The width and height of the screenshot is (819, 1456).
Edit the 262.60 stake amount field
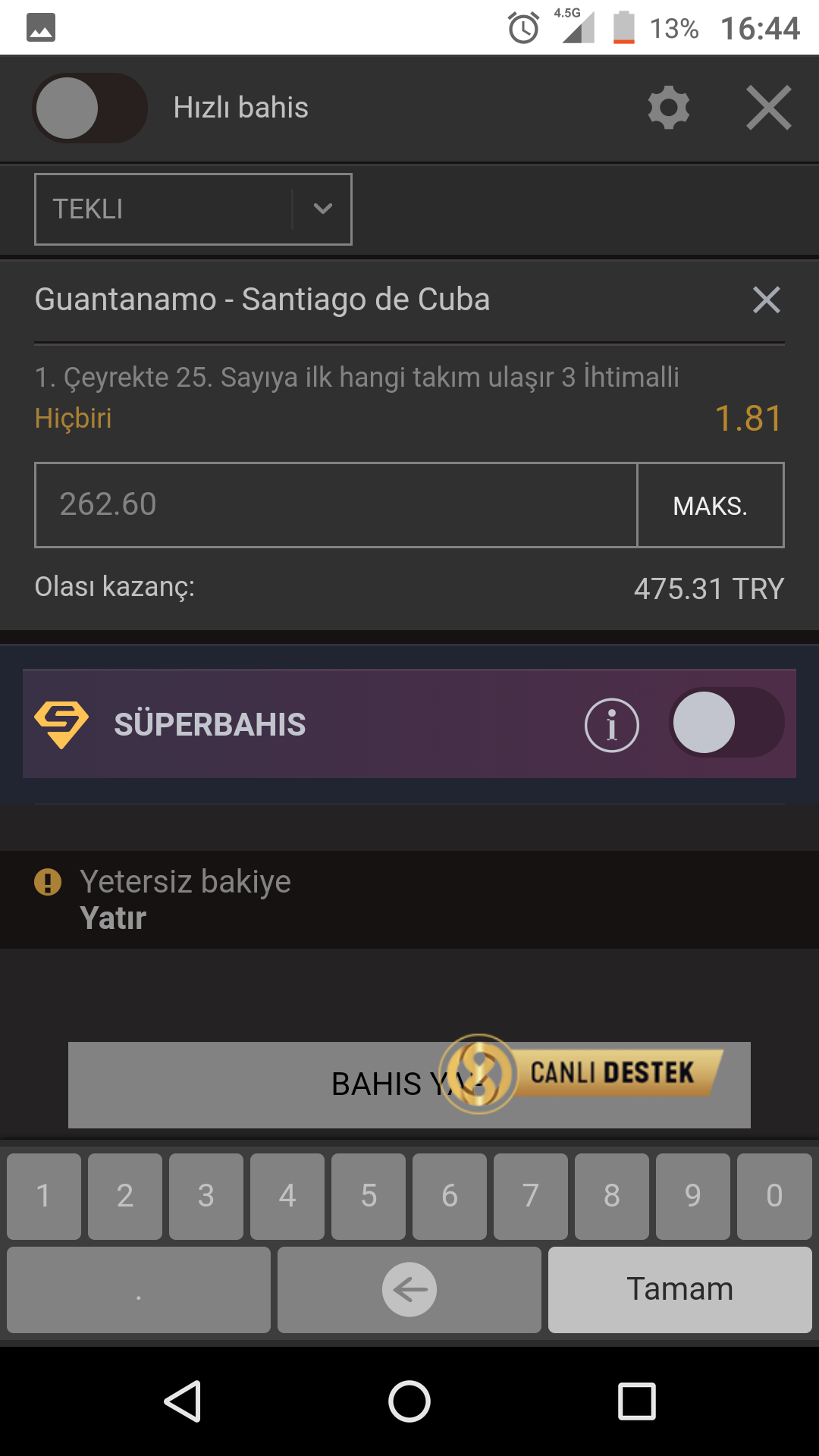point(336,505)
